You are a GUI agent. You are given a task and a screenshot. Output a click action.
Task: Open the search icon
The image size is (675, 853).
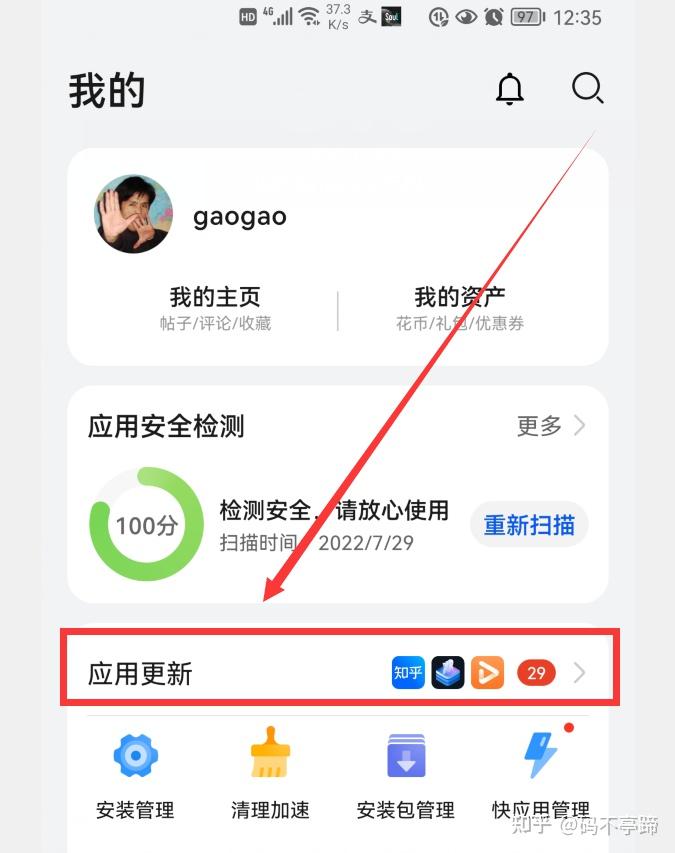587,89
